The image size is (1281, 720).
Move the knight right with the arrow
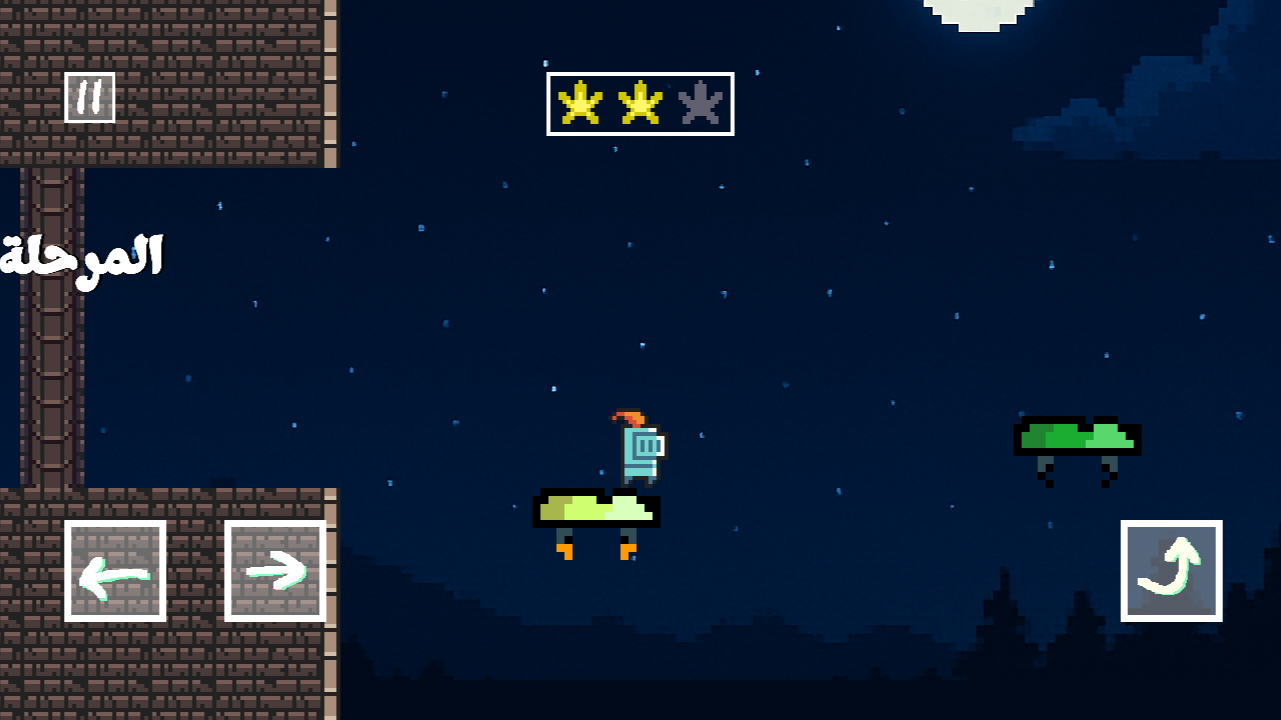point(275,571)
